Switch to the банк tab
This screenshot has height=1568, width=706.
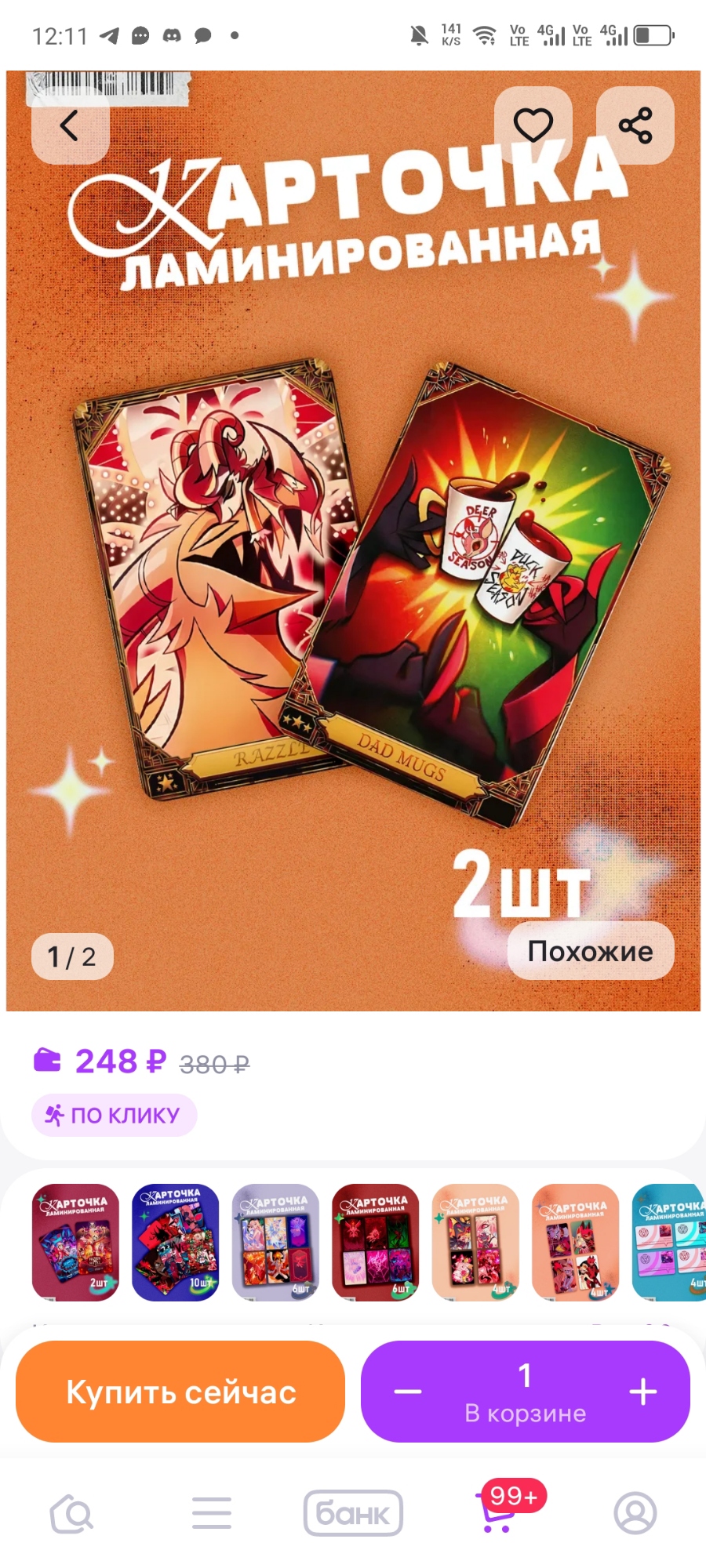pyautogui.click(x=353, y=1513)
